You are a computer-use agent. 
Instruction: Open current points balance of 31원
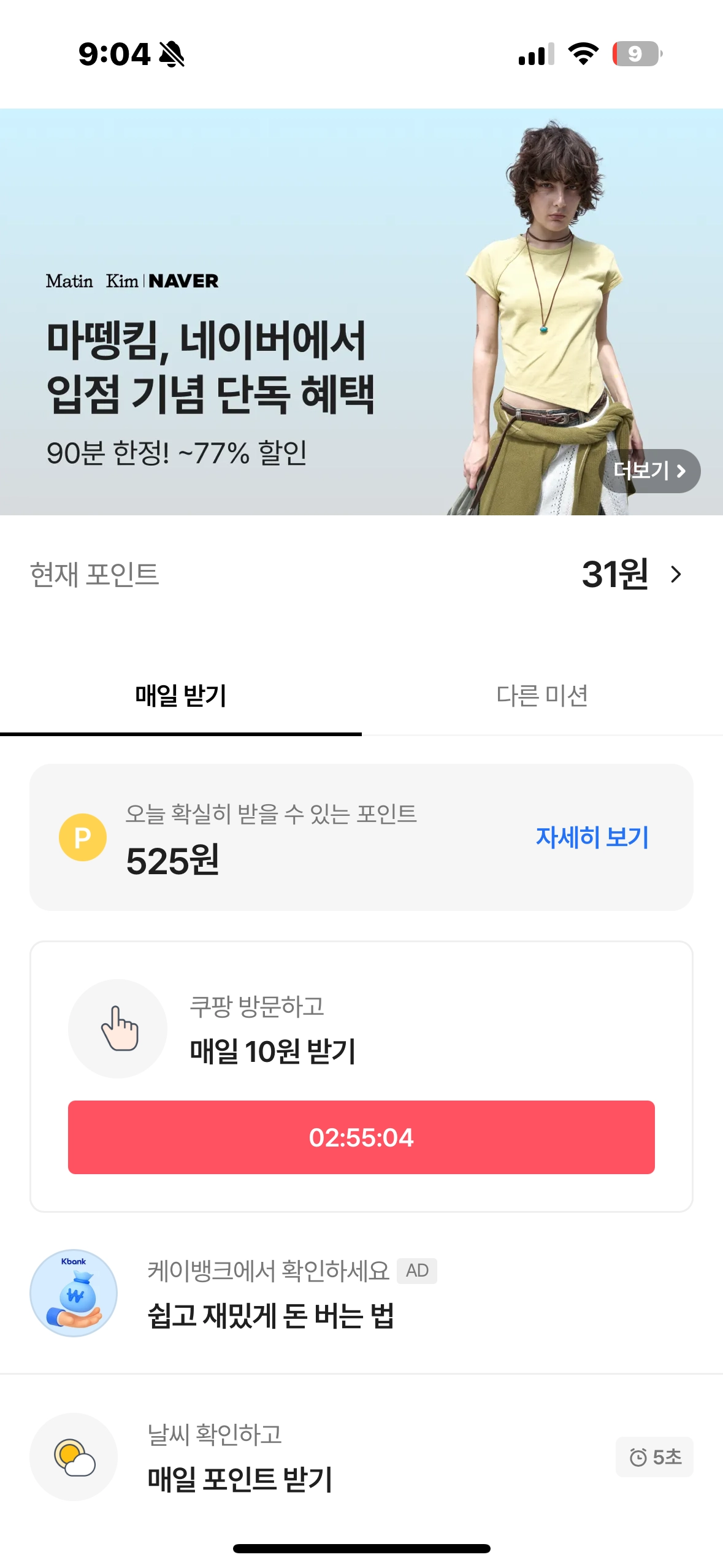632,575
